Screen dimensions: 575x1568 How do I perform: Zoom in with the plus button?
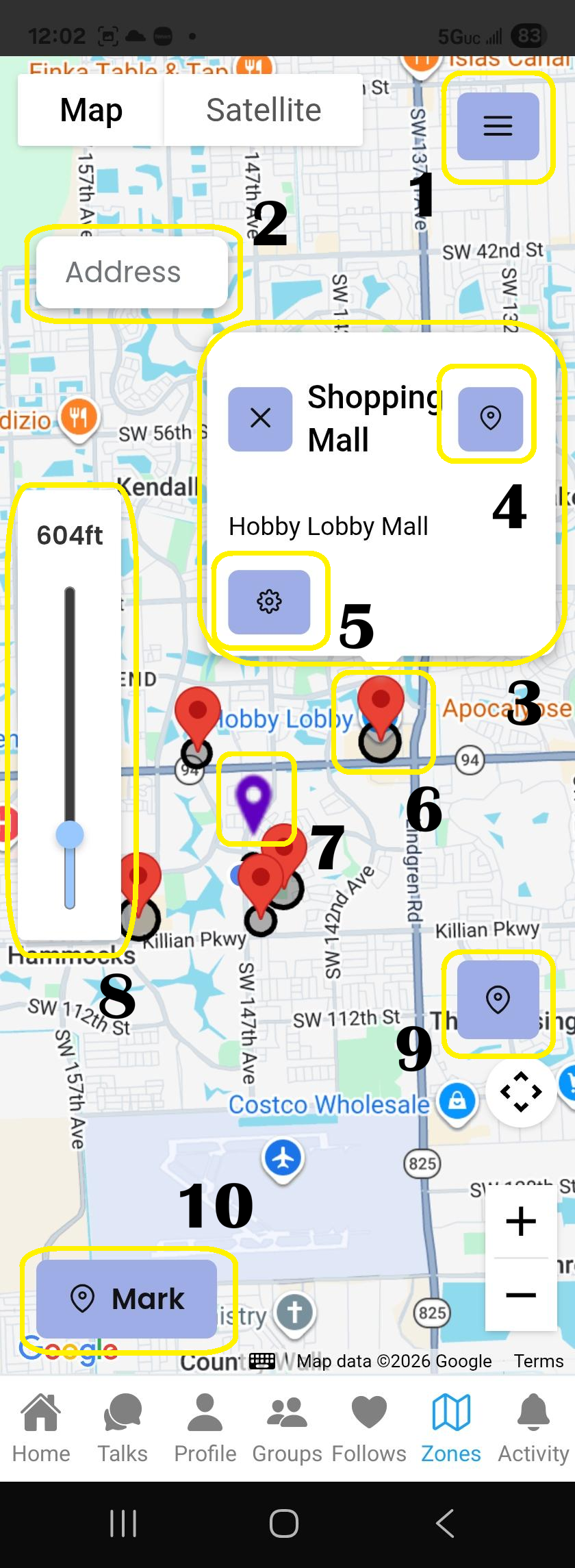point(520,1221)
